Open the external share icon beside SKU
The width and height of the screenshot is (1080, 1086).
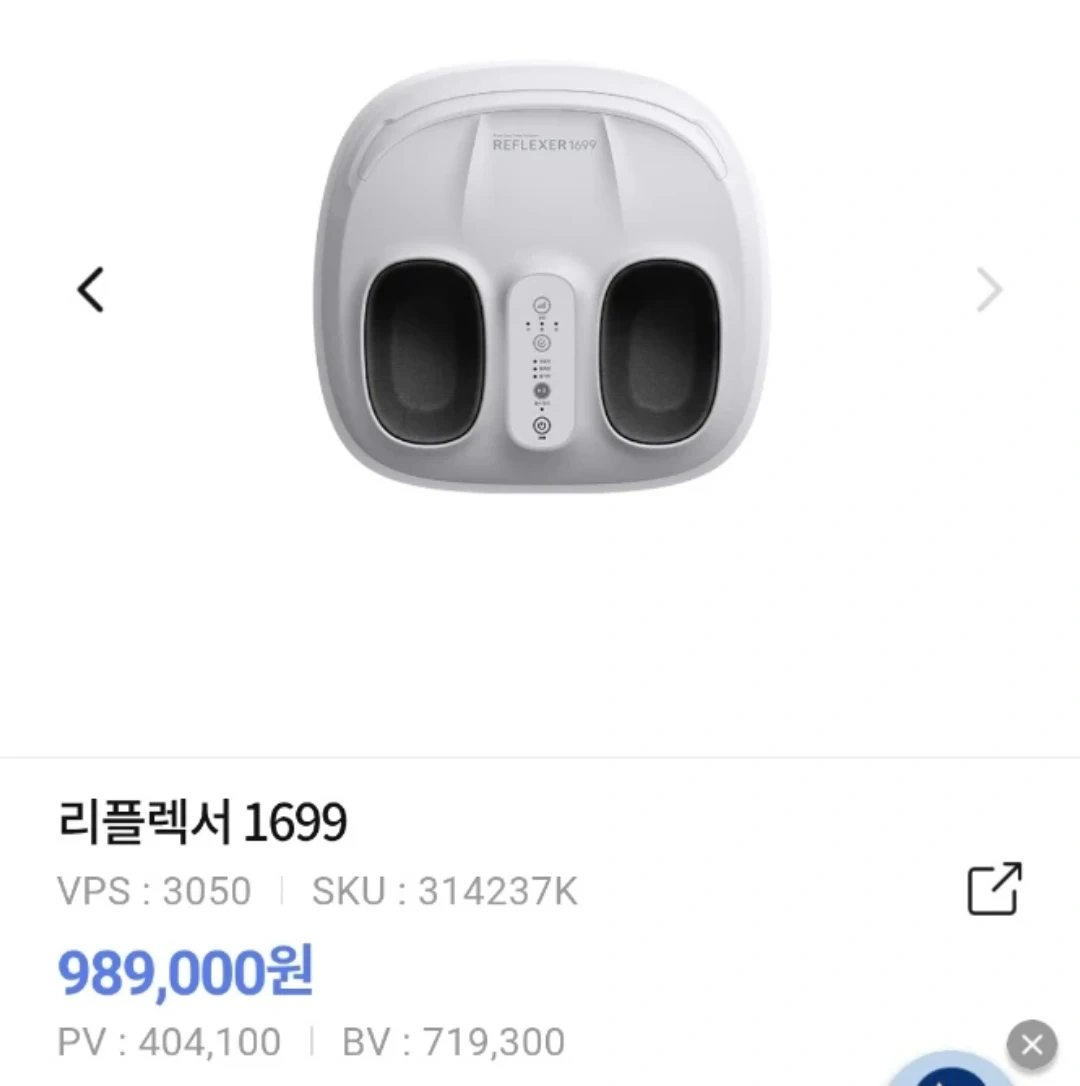tap(995, 889)
